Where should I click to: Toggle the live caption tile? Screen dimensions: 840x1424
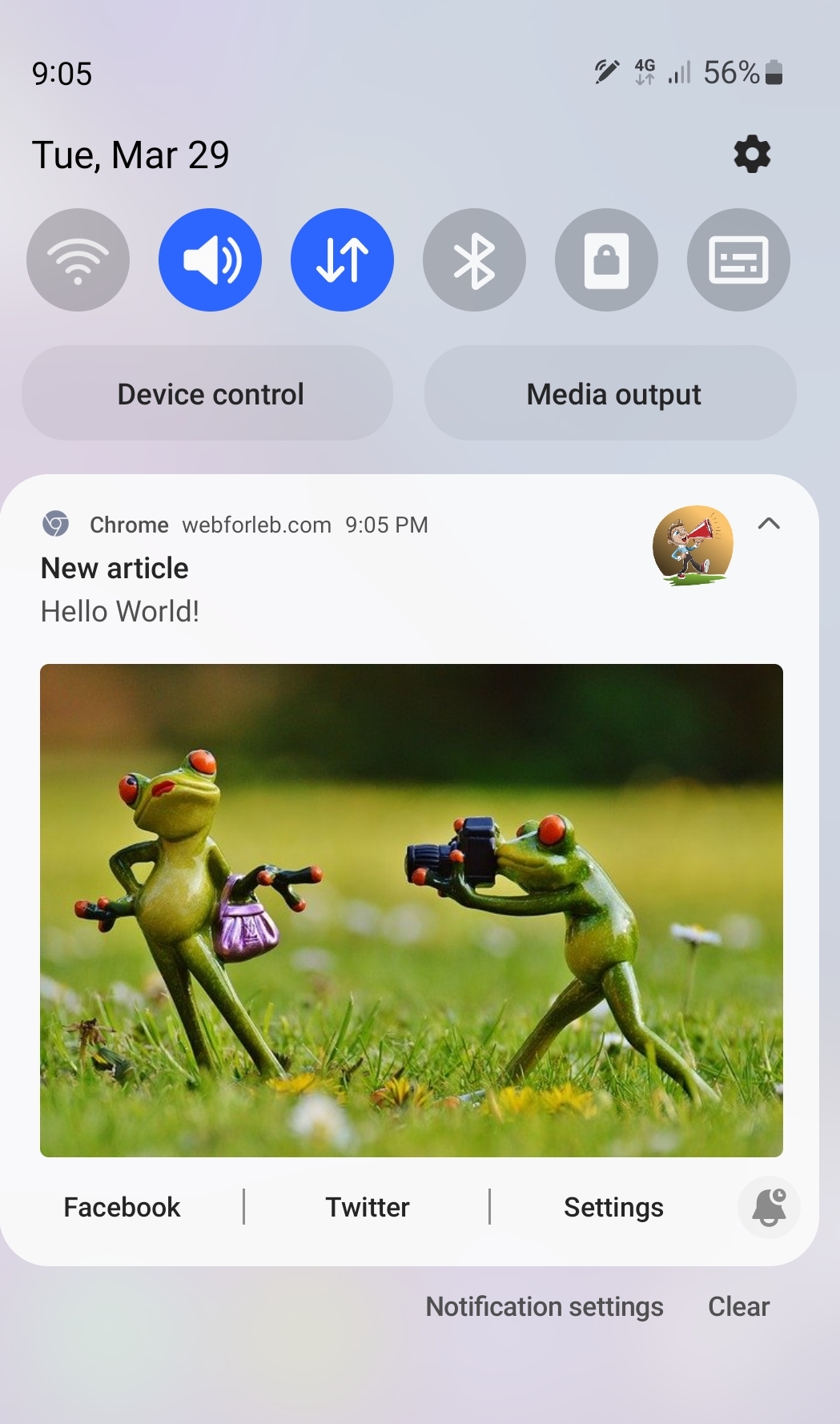coord(738,260)
